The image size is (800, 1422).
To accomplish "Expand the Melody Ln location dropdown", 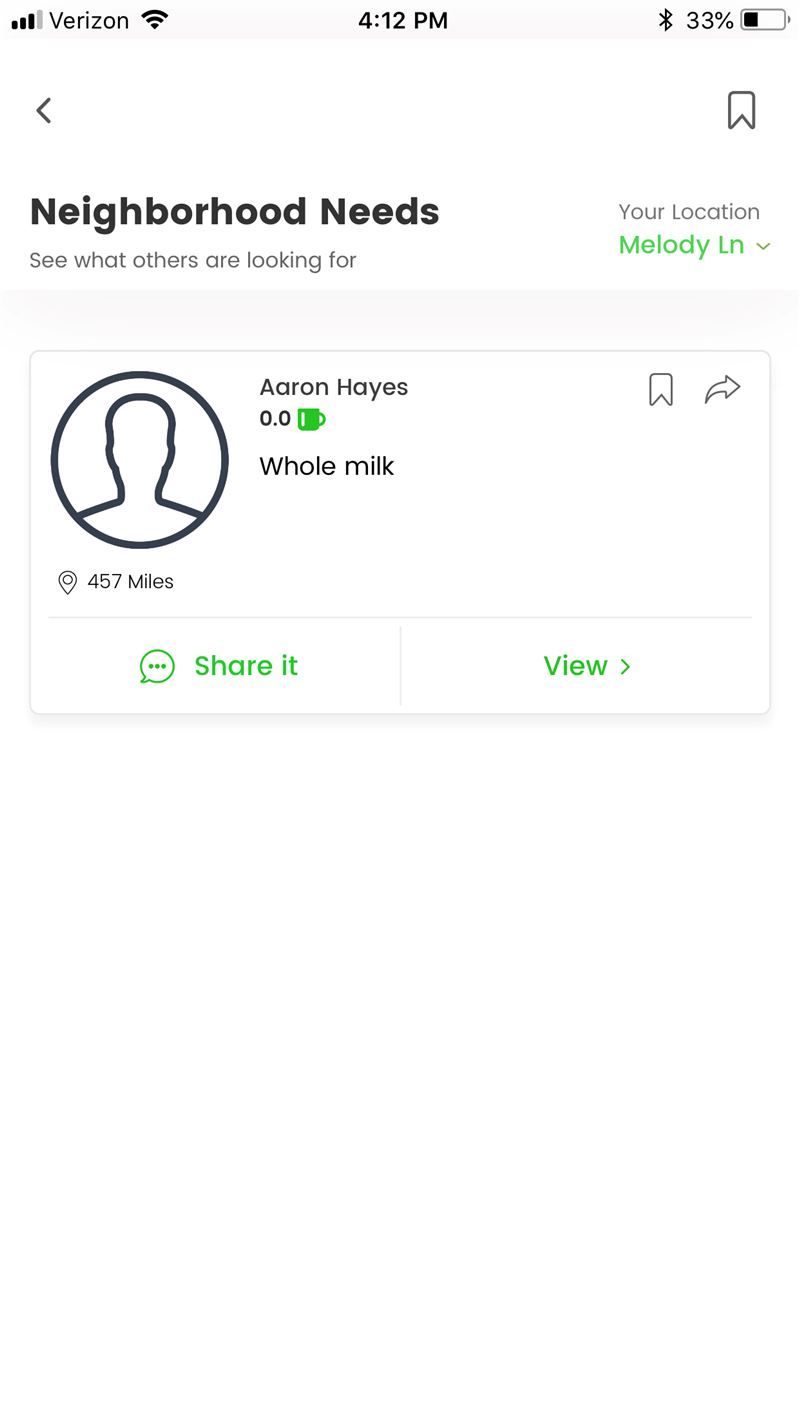I will pyautogui.click(x=695, y=245).
